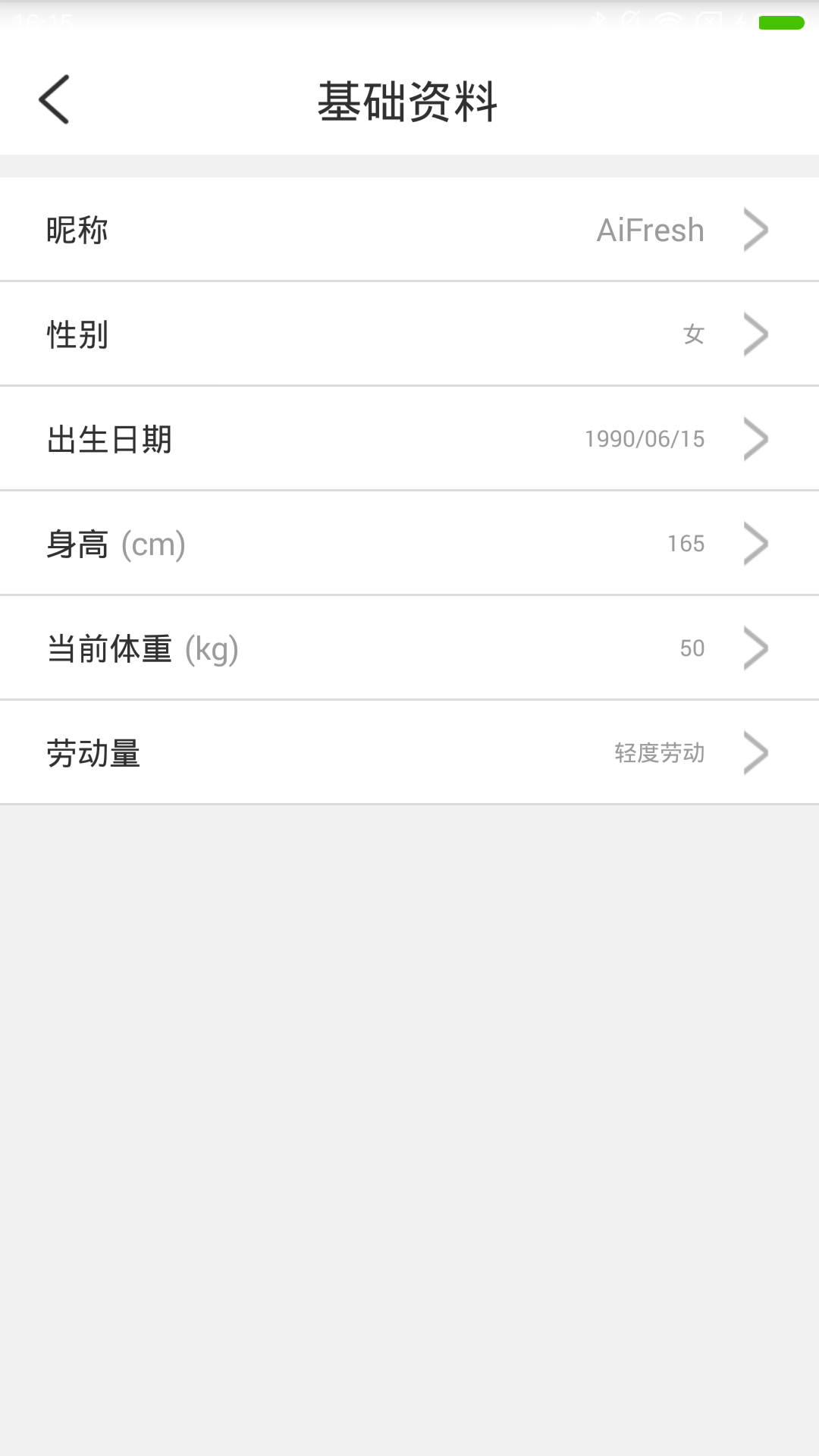Tap 女 to switch gender setting
This screenshot has width=819, height=1456.
click(x=694, y=334)
